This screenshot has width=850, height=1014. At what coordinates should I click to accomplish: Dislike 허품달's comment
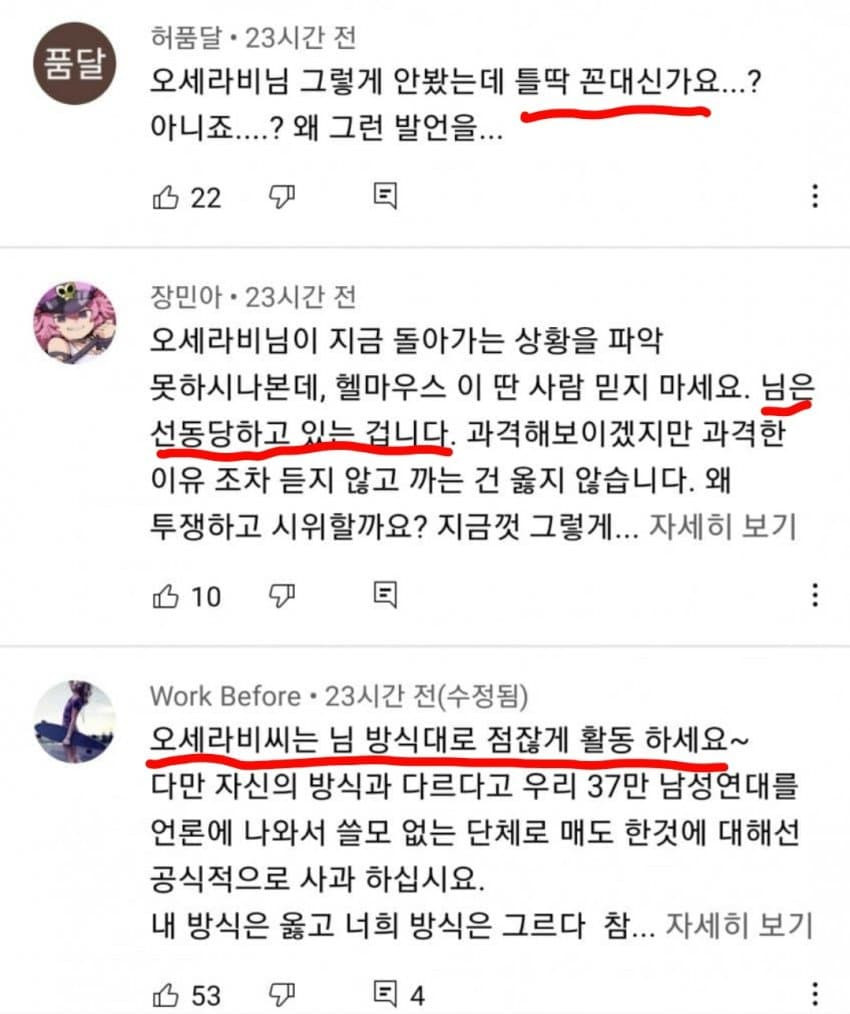(283, 197)
